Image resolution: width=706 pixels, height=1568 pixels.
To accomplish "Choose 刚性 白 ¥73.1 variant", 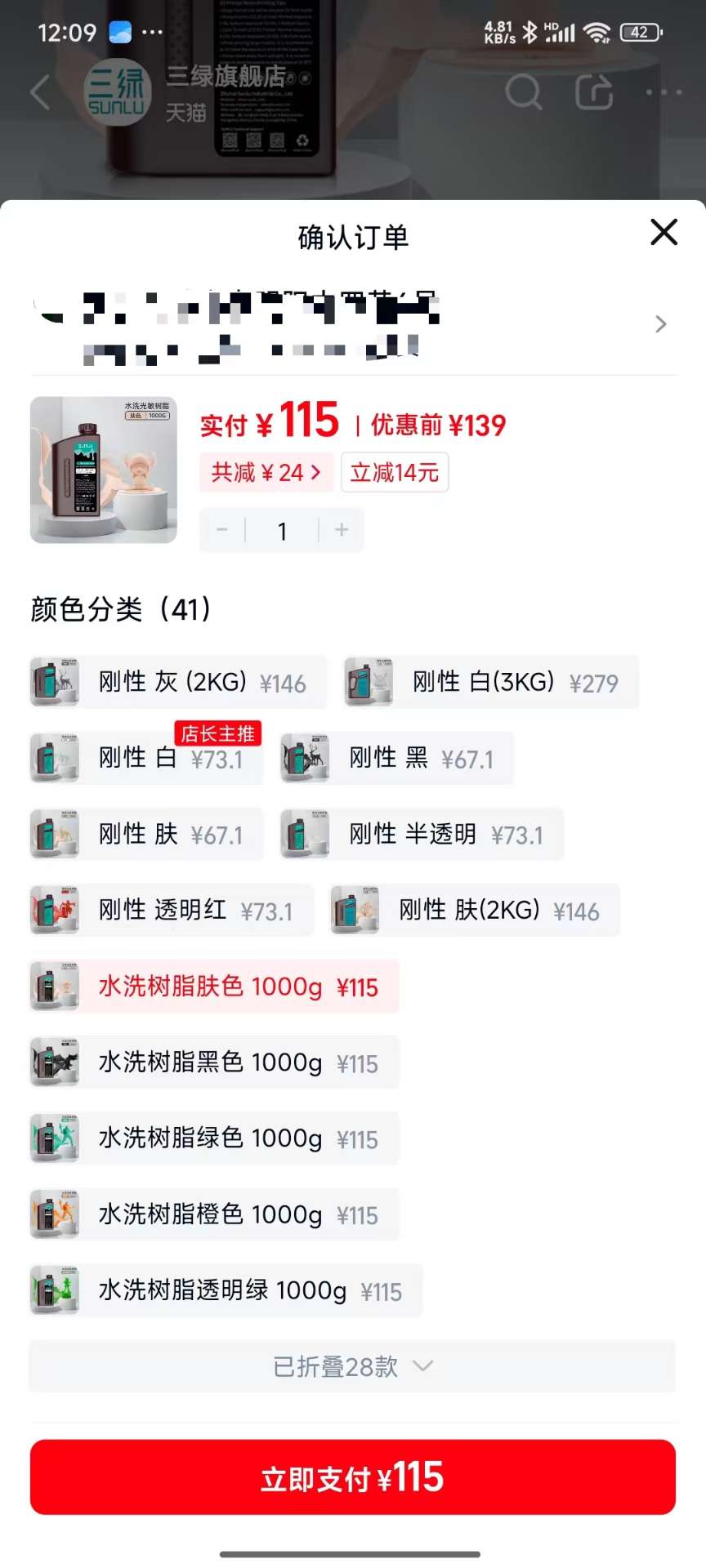I will [147, 758].
